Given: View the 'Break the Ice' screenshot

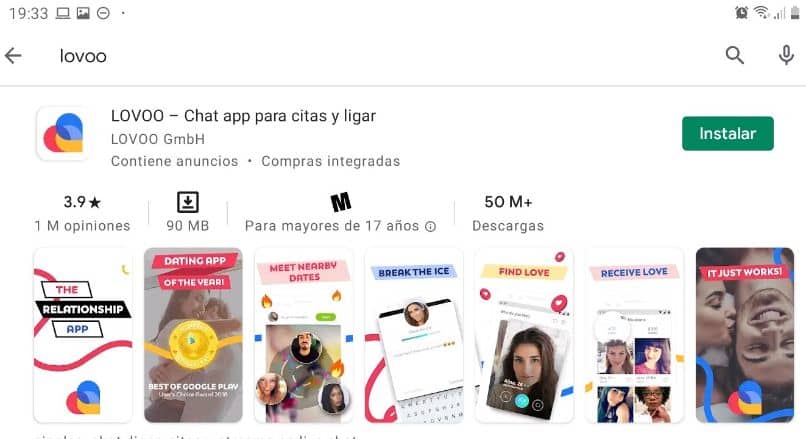Looking at the screenshot, I should point(413,335).
